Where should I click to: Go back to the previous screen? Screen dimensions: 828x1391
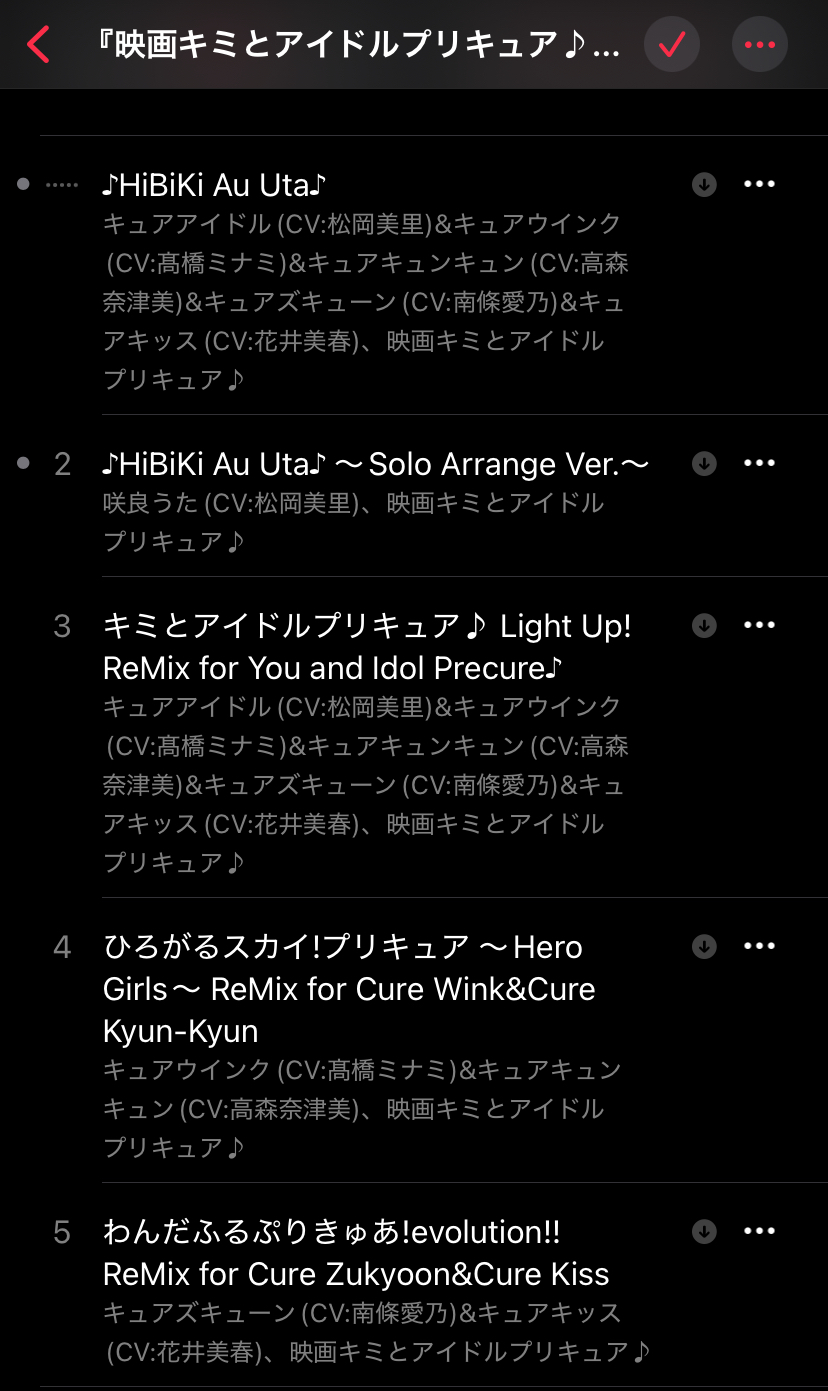pyautogui.click(x=38, y=45)
